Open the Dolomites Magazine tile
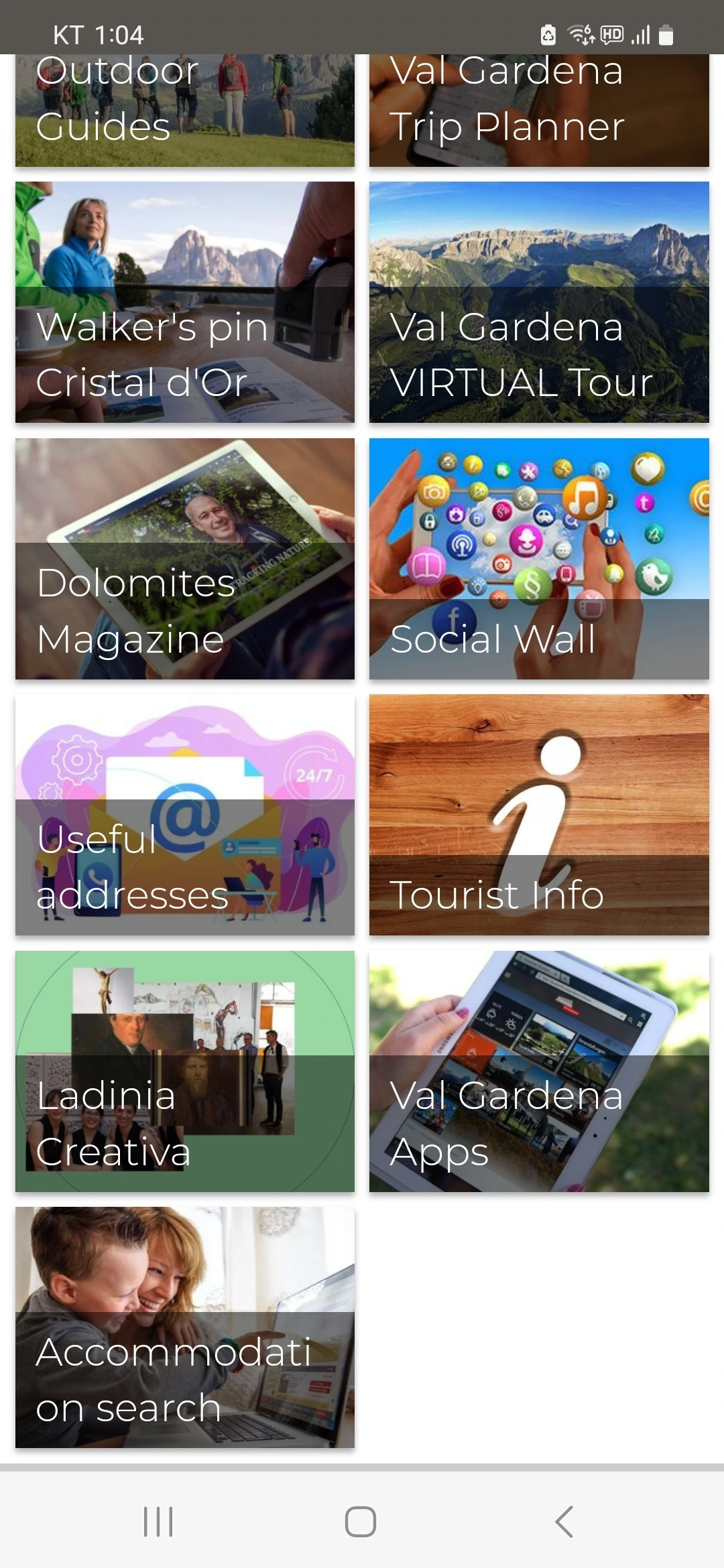The height and width of the screenshot is (1568, 724). coord(184,559)
